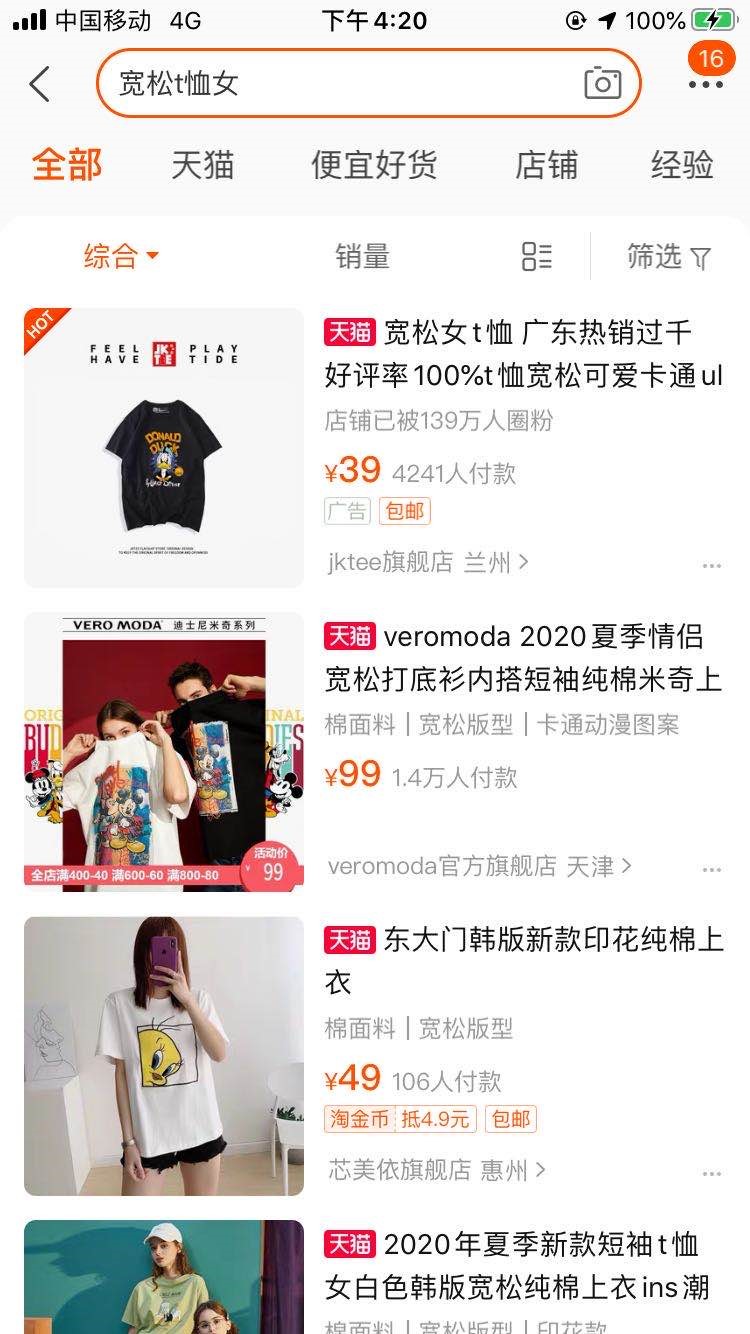
Task: Open the 筛选 filter panel
Action: point(669,257)
